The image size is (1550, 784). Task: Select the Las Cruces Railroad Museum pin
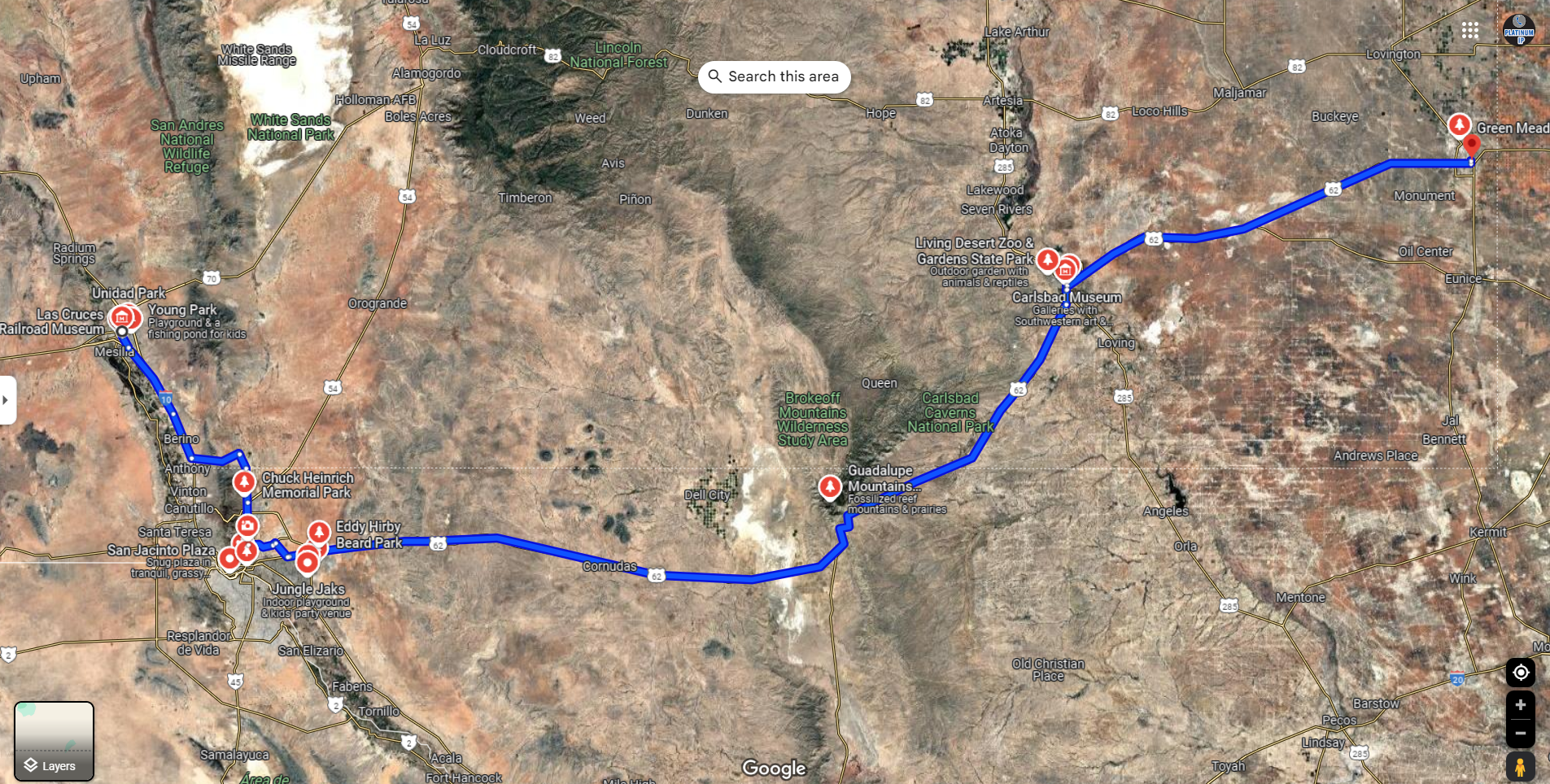click(x=121, y=316)
